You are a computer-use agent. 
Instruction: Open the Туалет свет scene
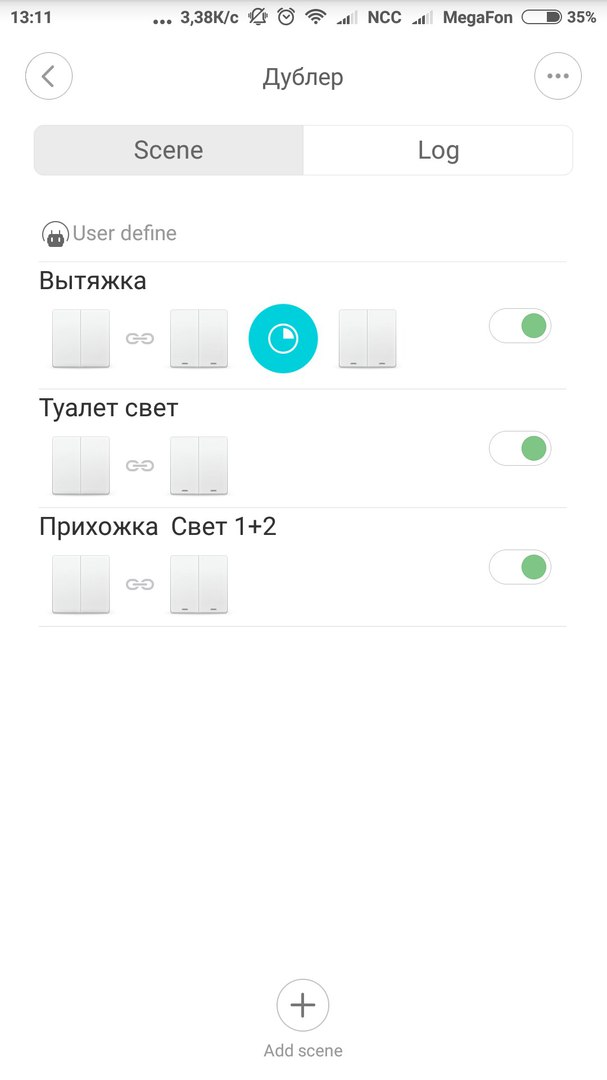click(108, 408)
